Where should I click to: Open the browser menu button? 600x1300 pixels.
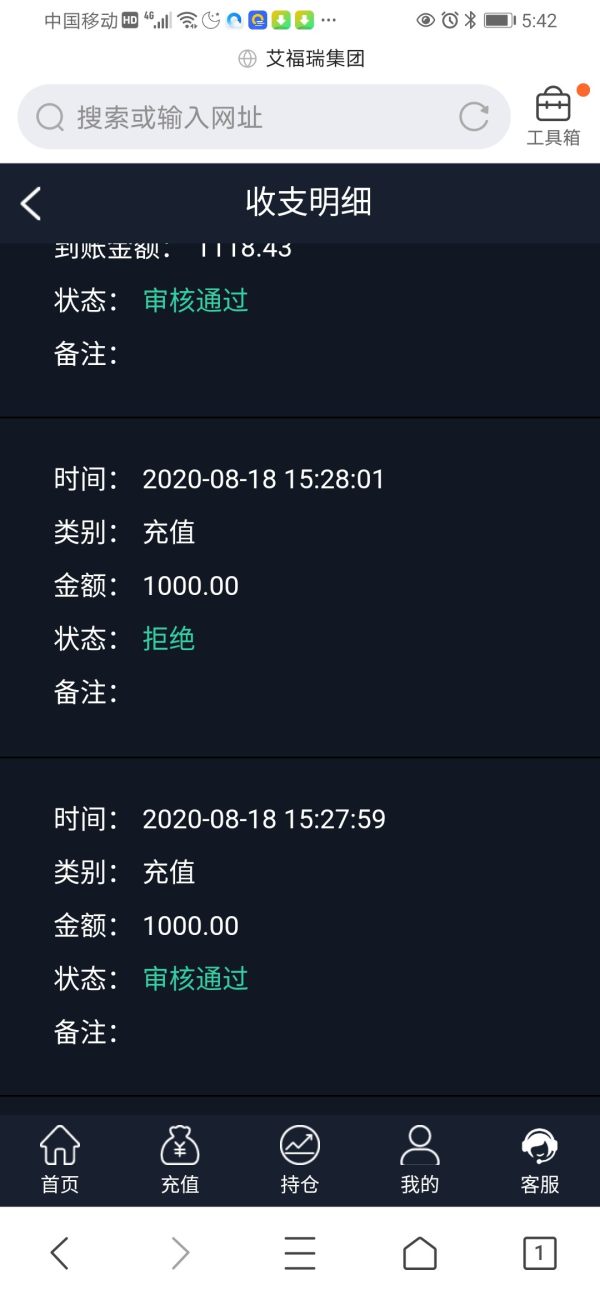(300, 1253)
